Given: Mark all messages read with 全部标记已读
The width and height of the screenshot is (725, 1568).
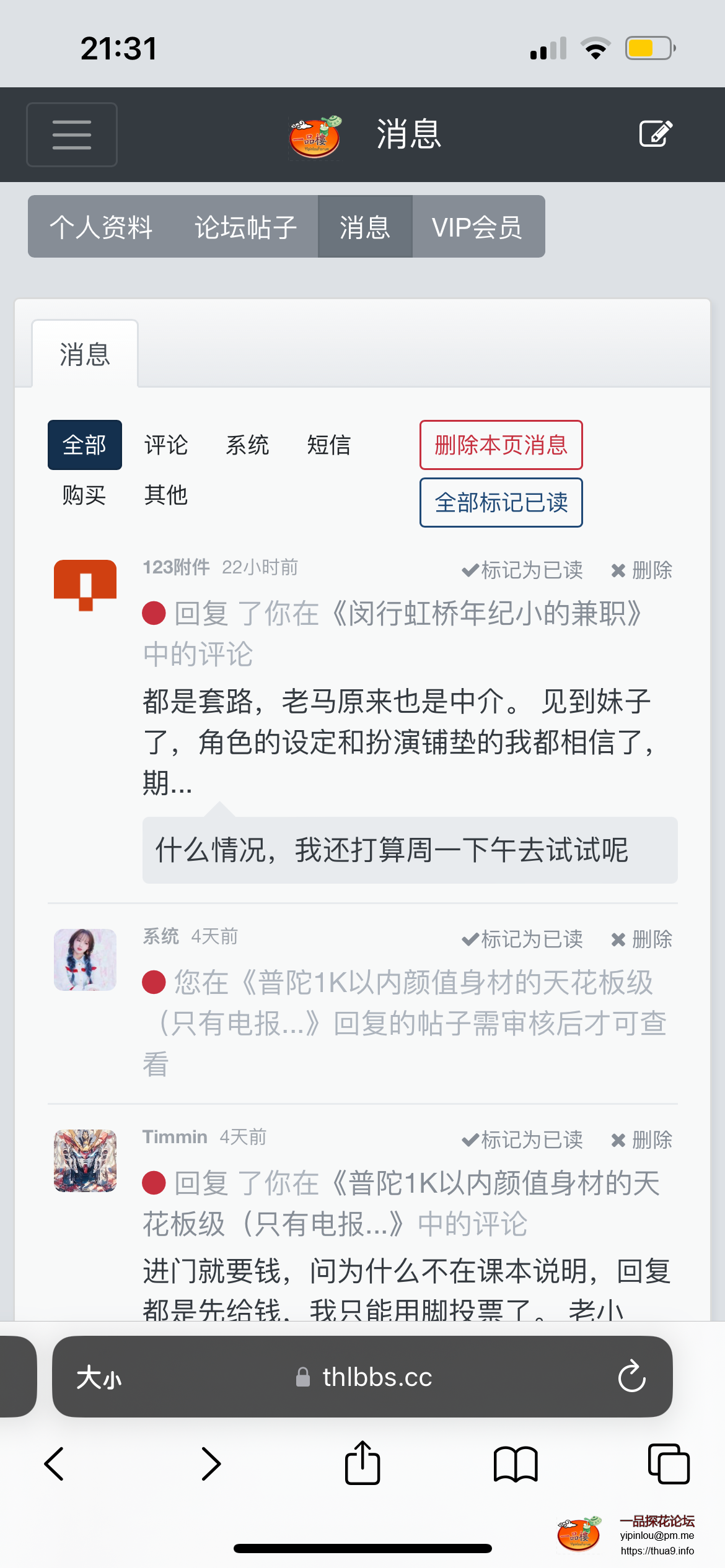Looking at the screenshot, I should [x=501, y=503].
